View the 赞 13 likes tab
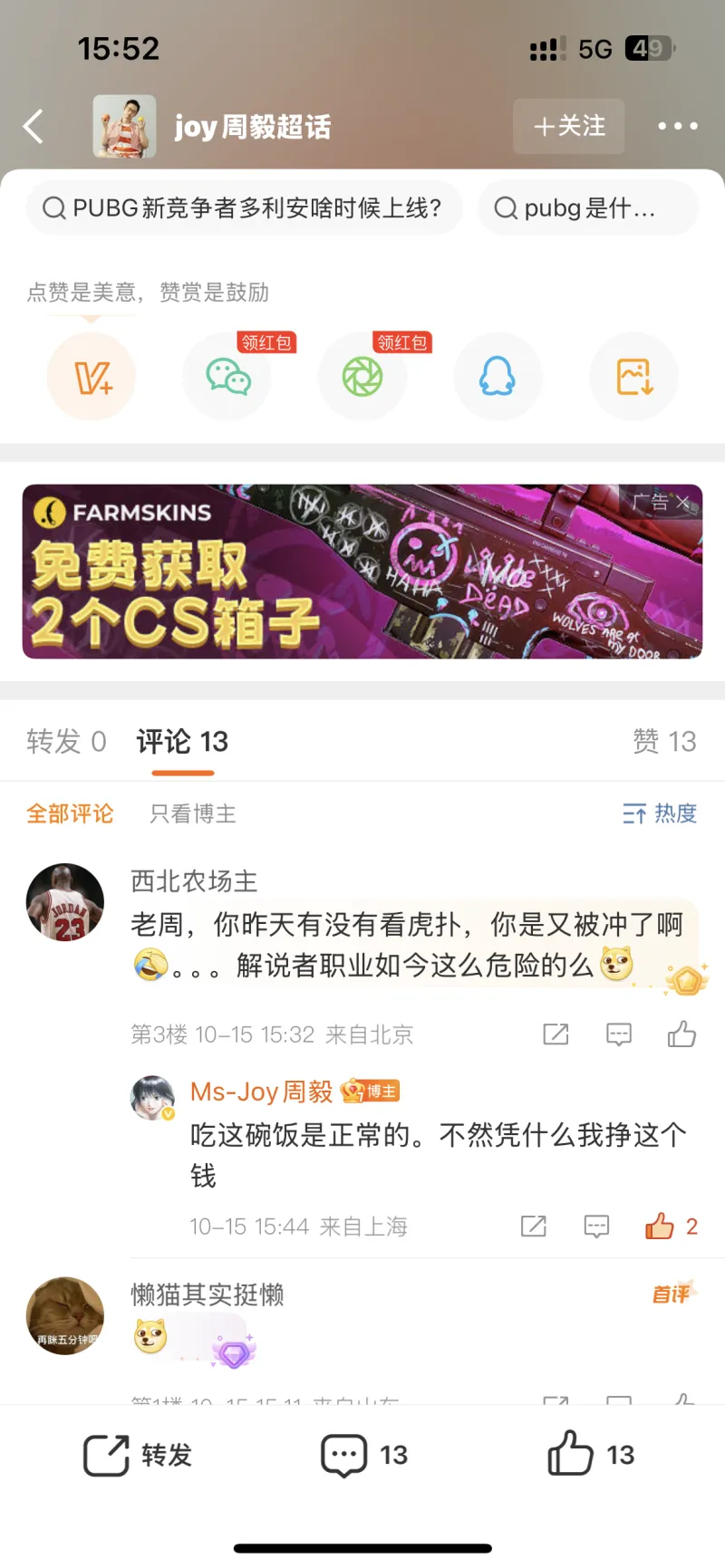 (663, 742)
